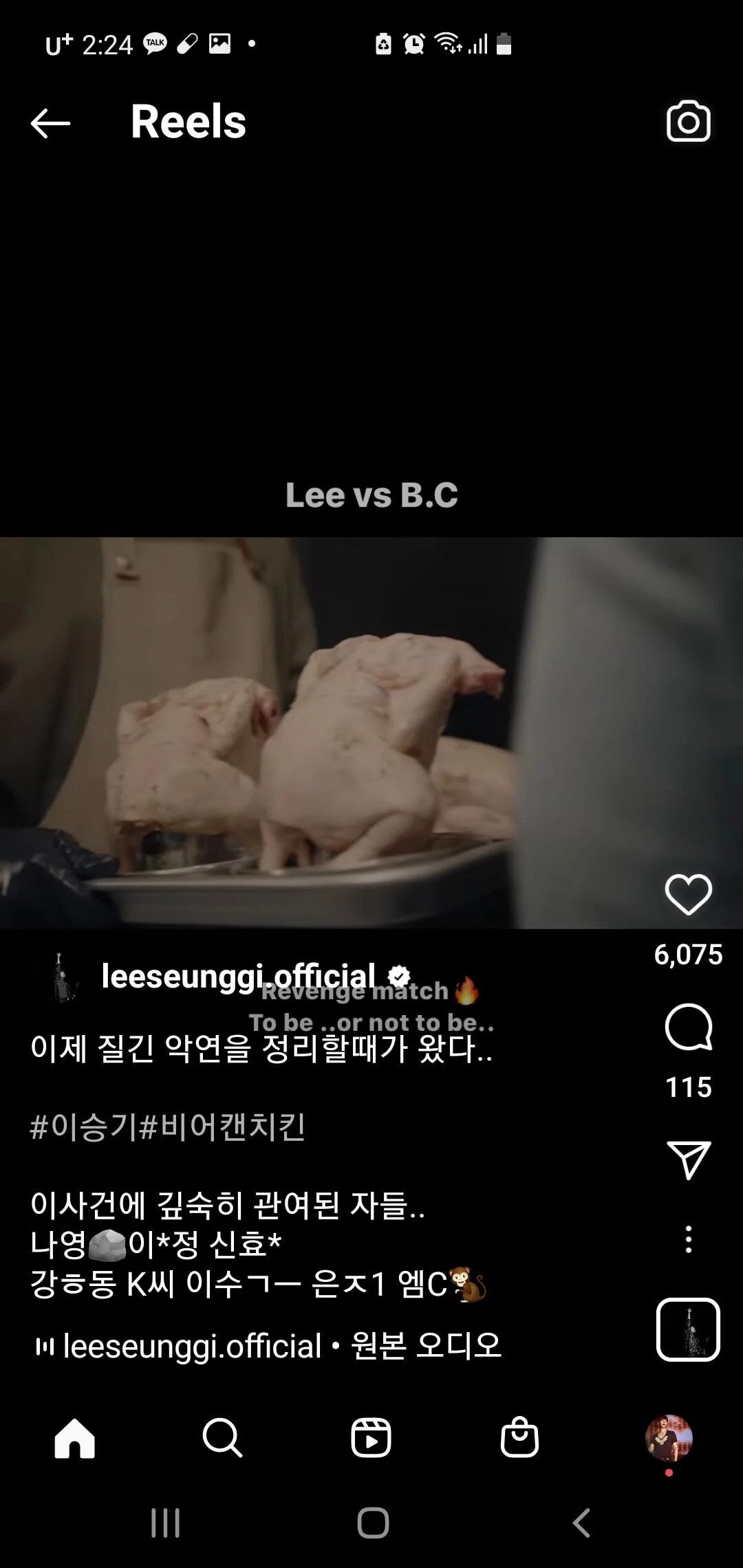Open leeseunggi.official profile

pyautogui.click(x=237, y=975)
